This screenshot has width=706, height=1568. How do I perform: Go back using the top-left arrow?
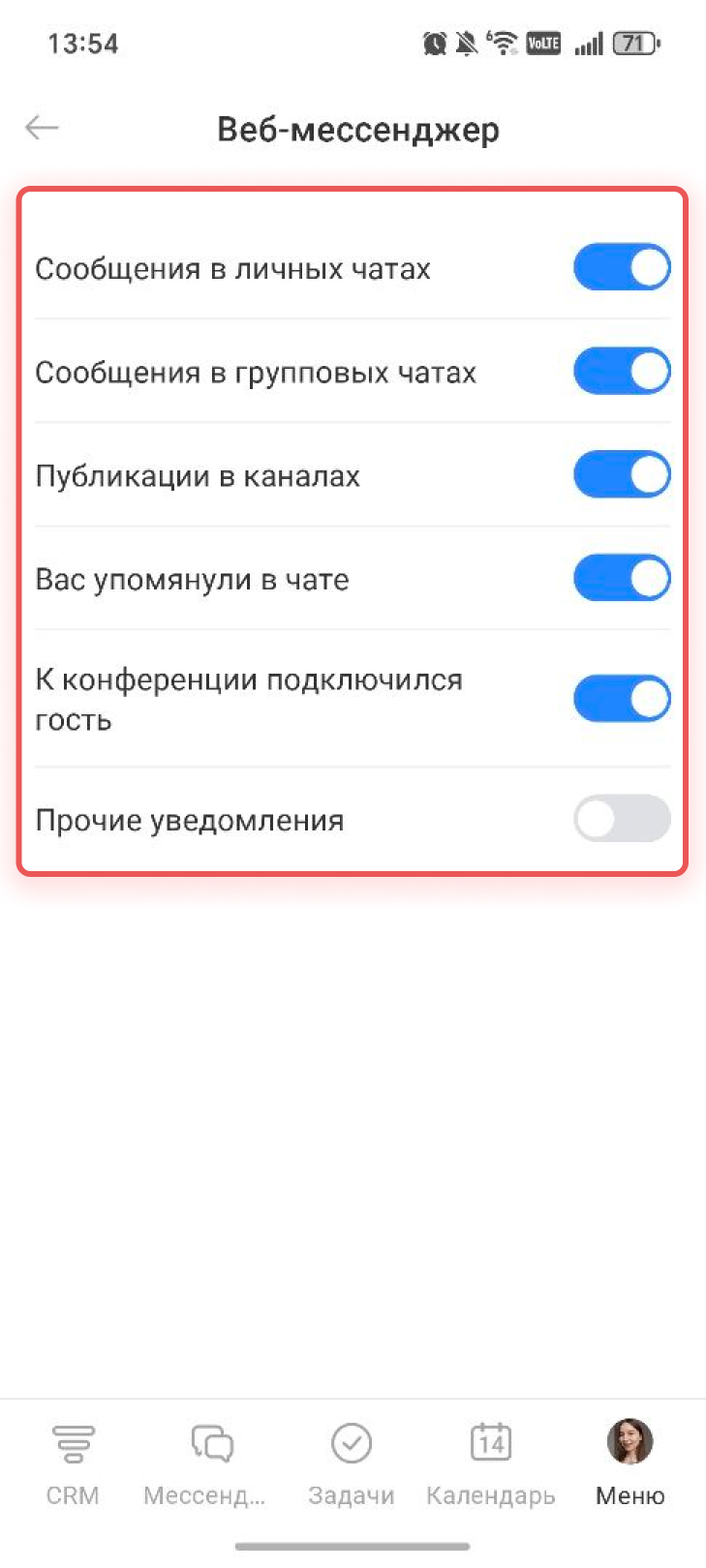pos(42,128)
